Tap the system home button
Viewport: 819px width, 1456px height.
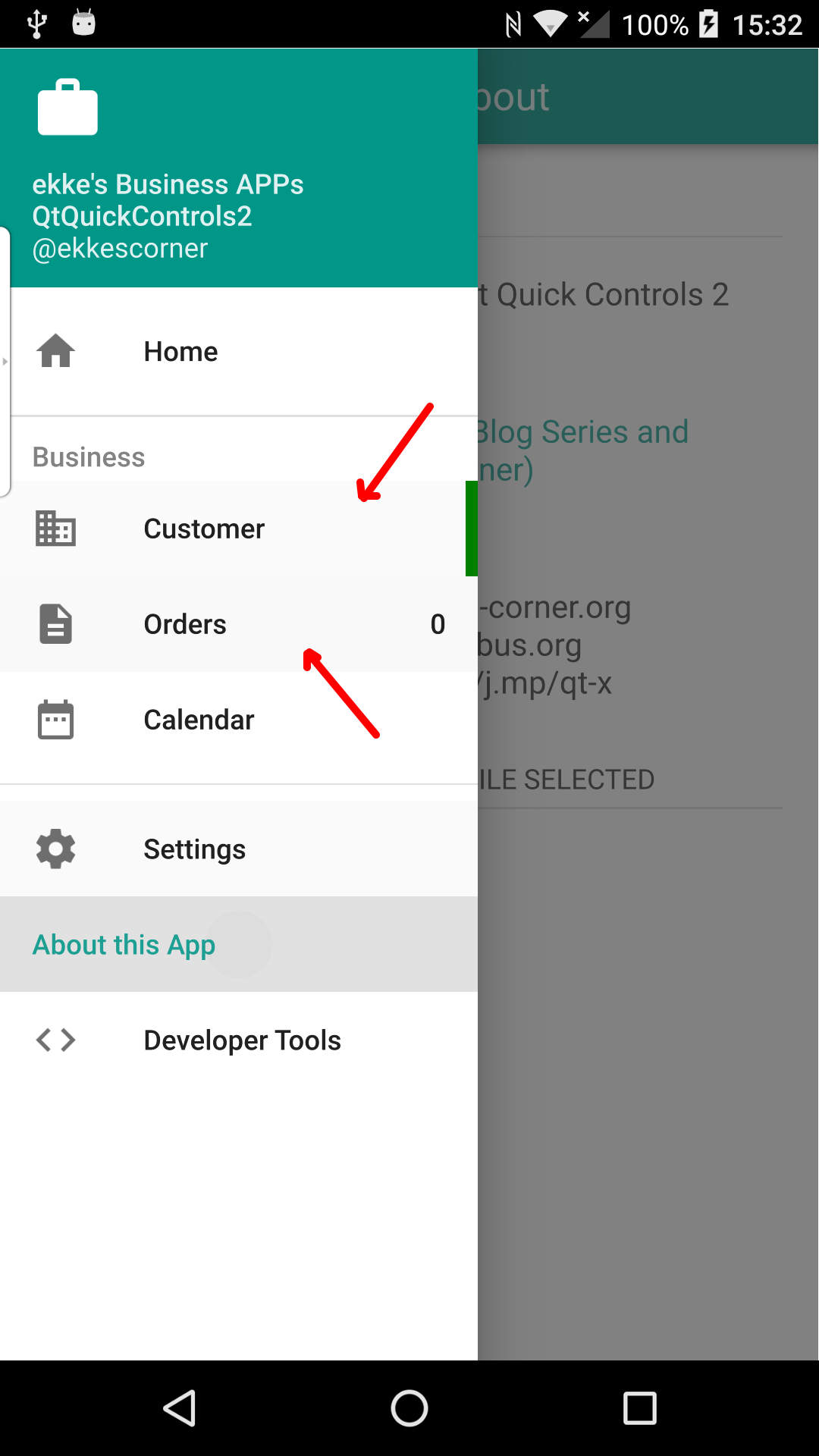click(x=409, y=1409)
